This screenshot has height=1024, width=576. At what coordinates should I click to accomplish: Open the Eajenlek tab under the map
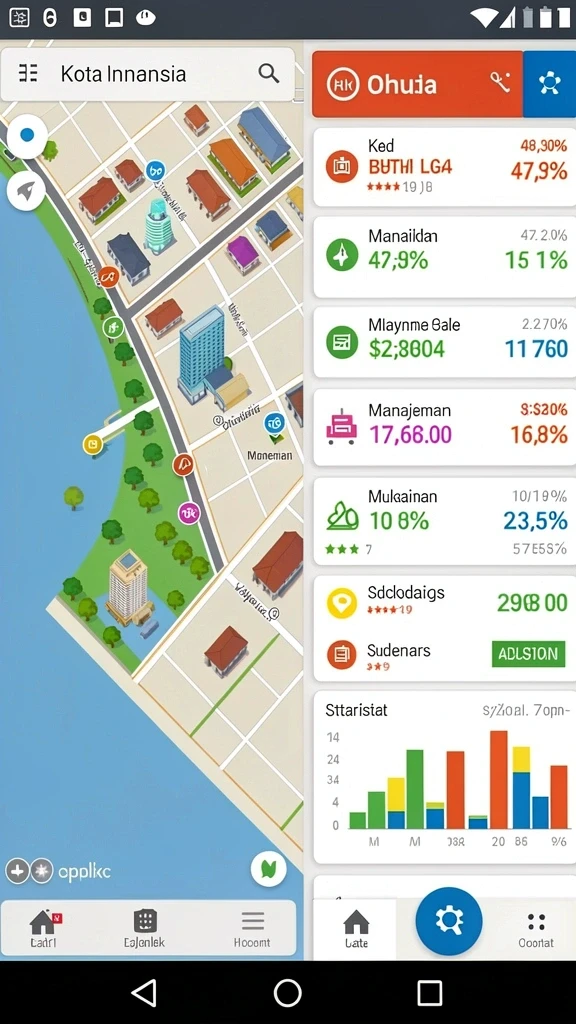144,929
